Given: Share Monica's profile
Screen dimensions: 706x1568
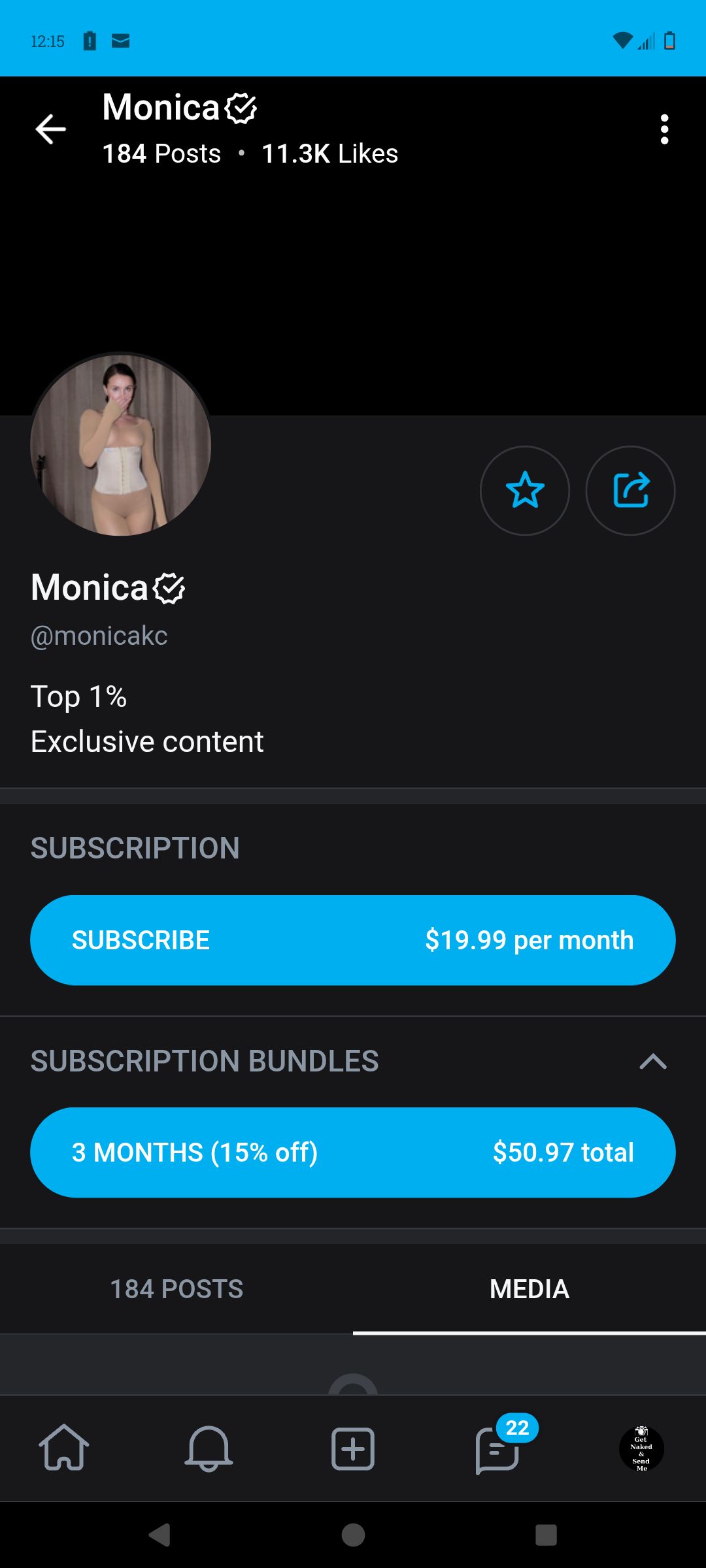Looking at the screenshot, I should [630, 491].
